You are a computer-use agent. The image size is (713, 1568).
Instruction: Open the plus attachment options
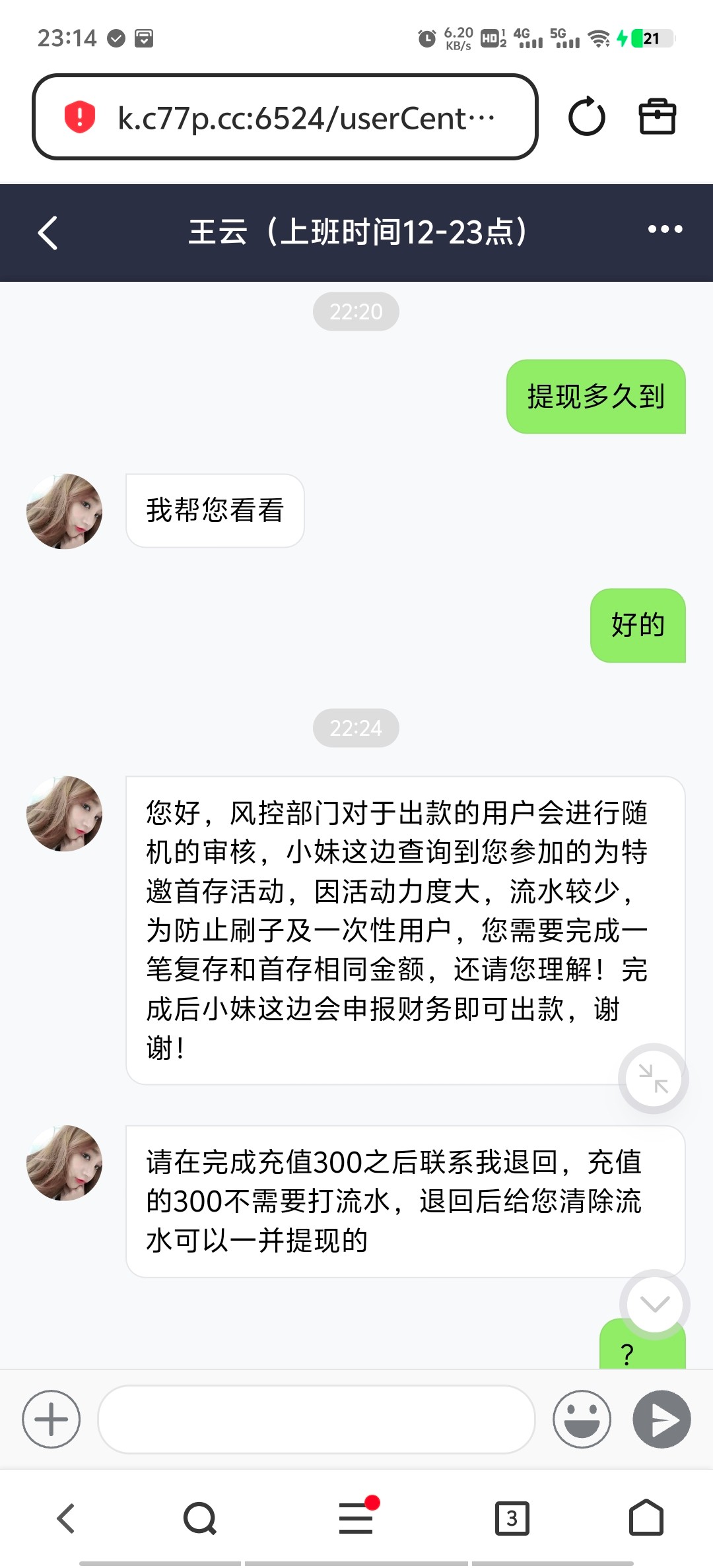(51, 1419)
